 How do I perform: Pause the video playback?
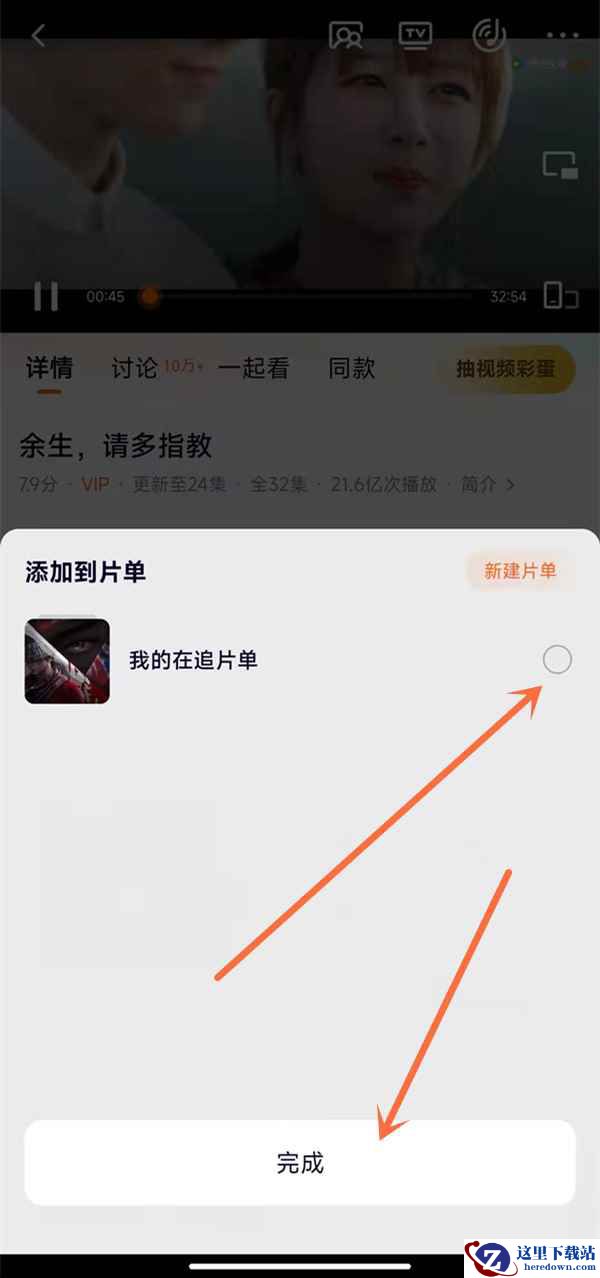point(45,296)
